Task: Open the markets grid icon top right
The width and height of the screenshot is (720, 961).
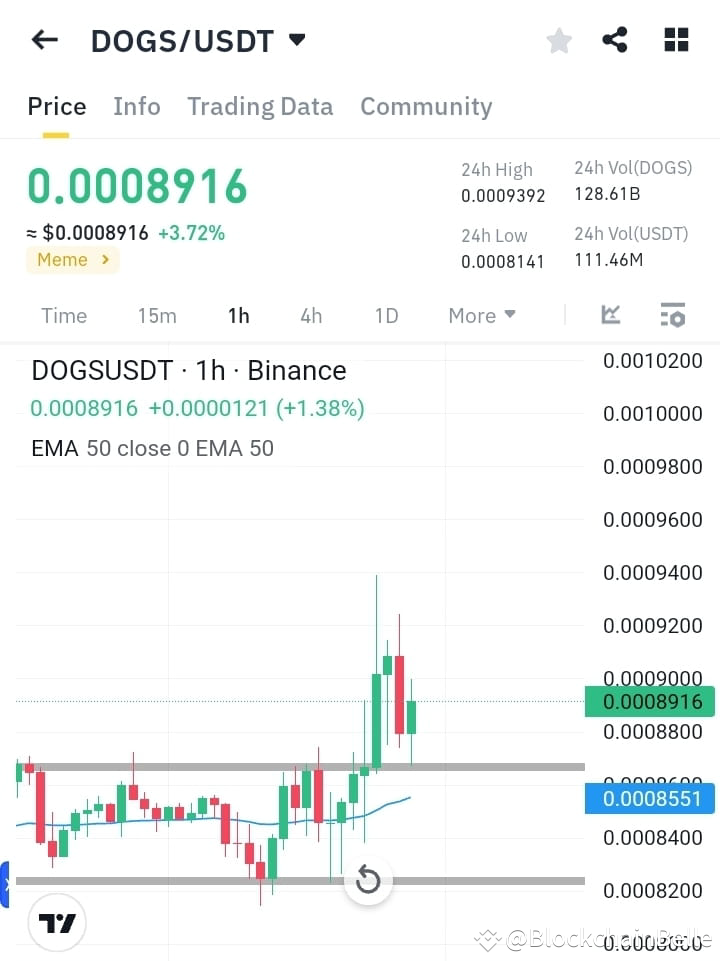Action: click(676, 39)
